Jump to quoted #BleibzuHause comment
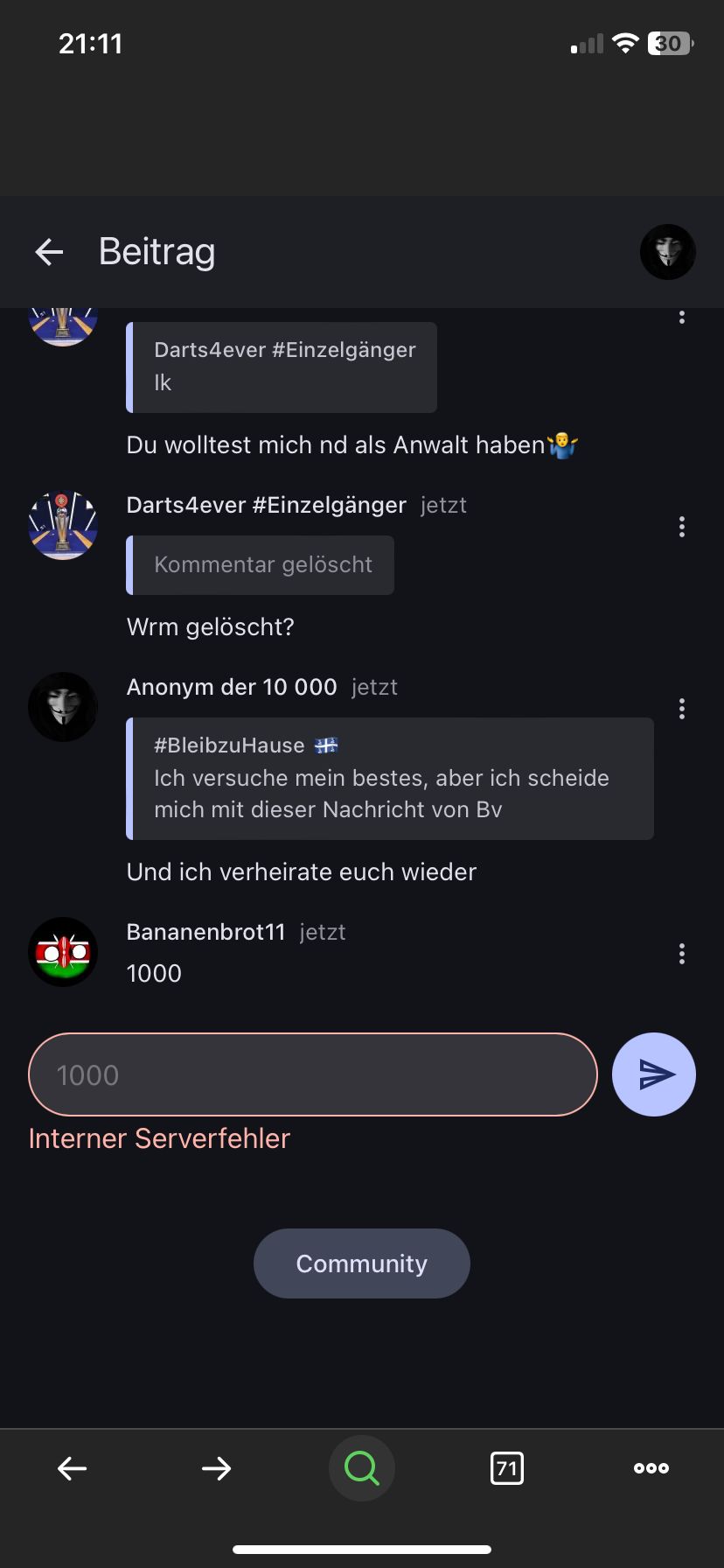The height and width of the screenshot is (1568, 724). coord(391,779)
